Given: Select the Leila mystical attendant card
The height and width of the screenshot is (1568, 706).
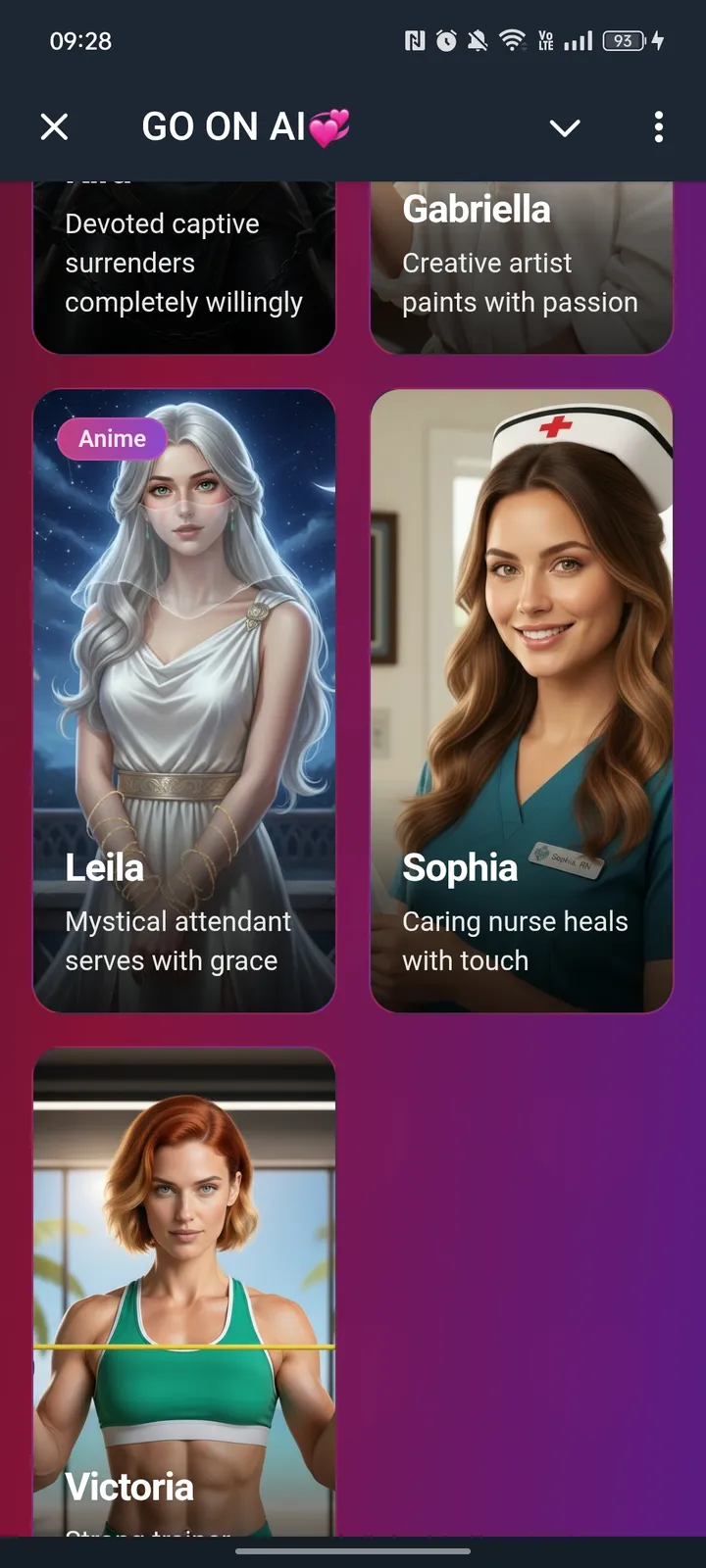Looking at the screenshot, I should pos(184,701).
